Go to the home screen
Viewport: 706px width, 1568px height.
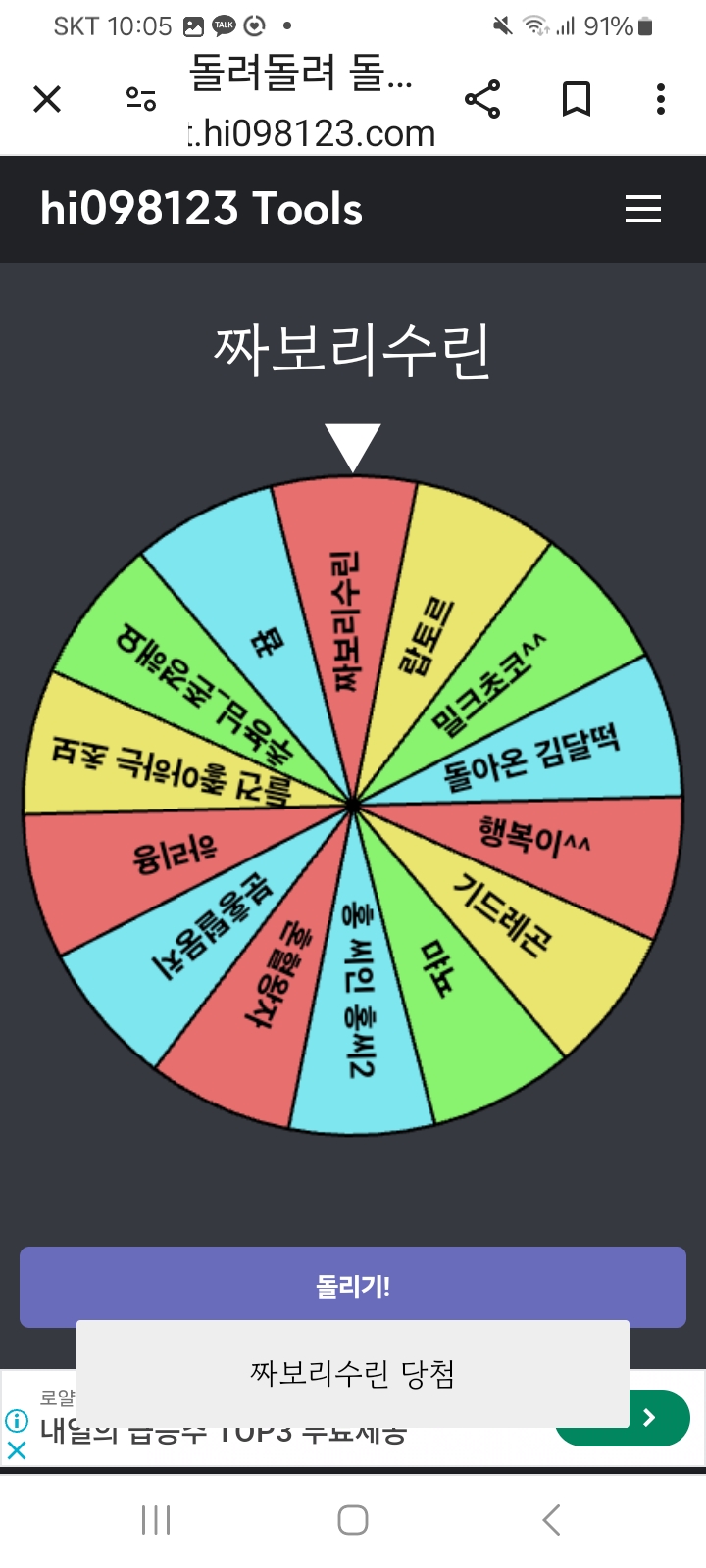pos(353,1520)
